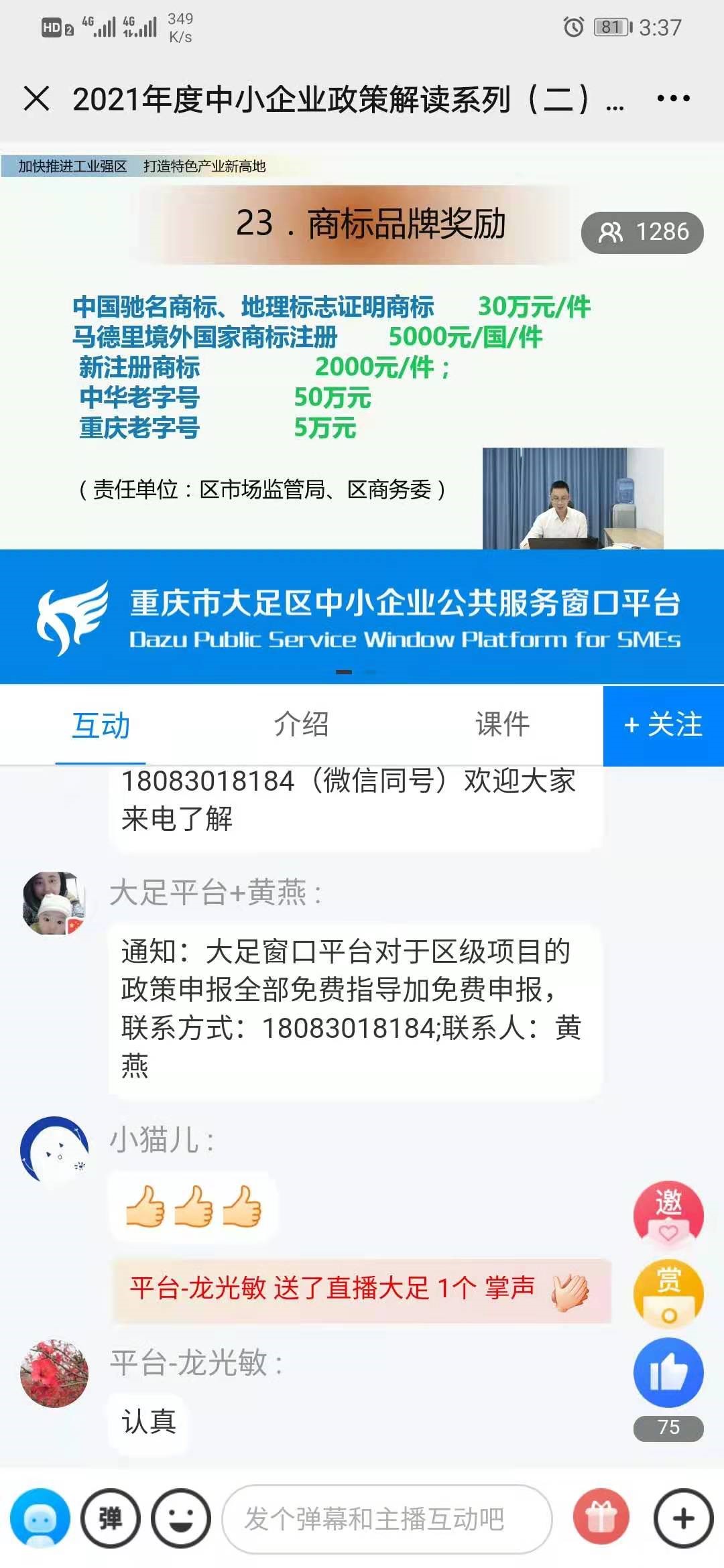724x1568 pixels.
Task: Open the three-dot overflow menu
Action: pyautogui.click(x=673, y=99)
